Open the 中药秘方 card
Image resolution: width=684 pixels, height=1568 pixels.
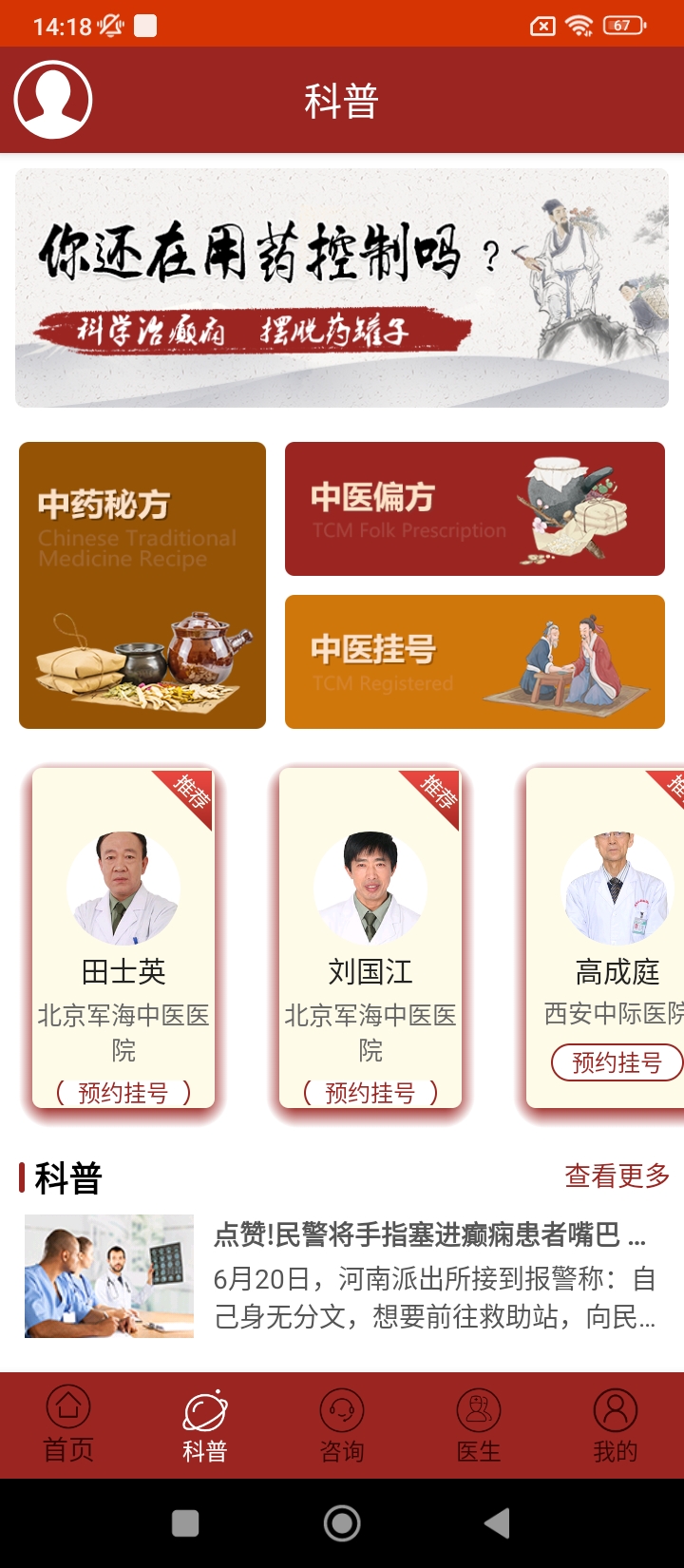pos(142,585)
